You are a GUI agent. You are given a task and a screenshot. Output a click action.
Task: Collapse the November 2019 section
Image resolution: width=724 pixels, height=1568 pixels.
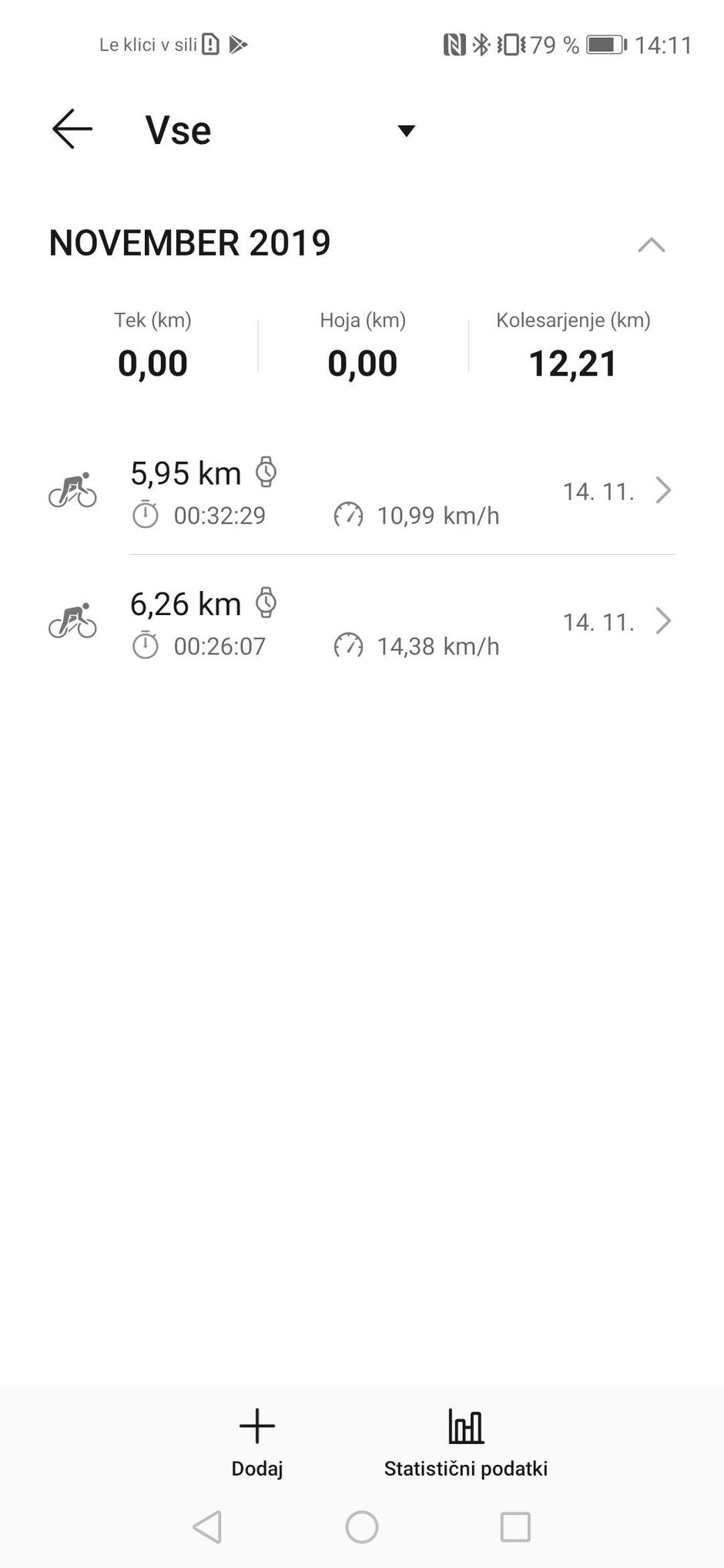(651, 245)
